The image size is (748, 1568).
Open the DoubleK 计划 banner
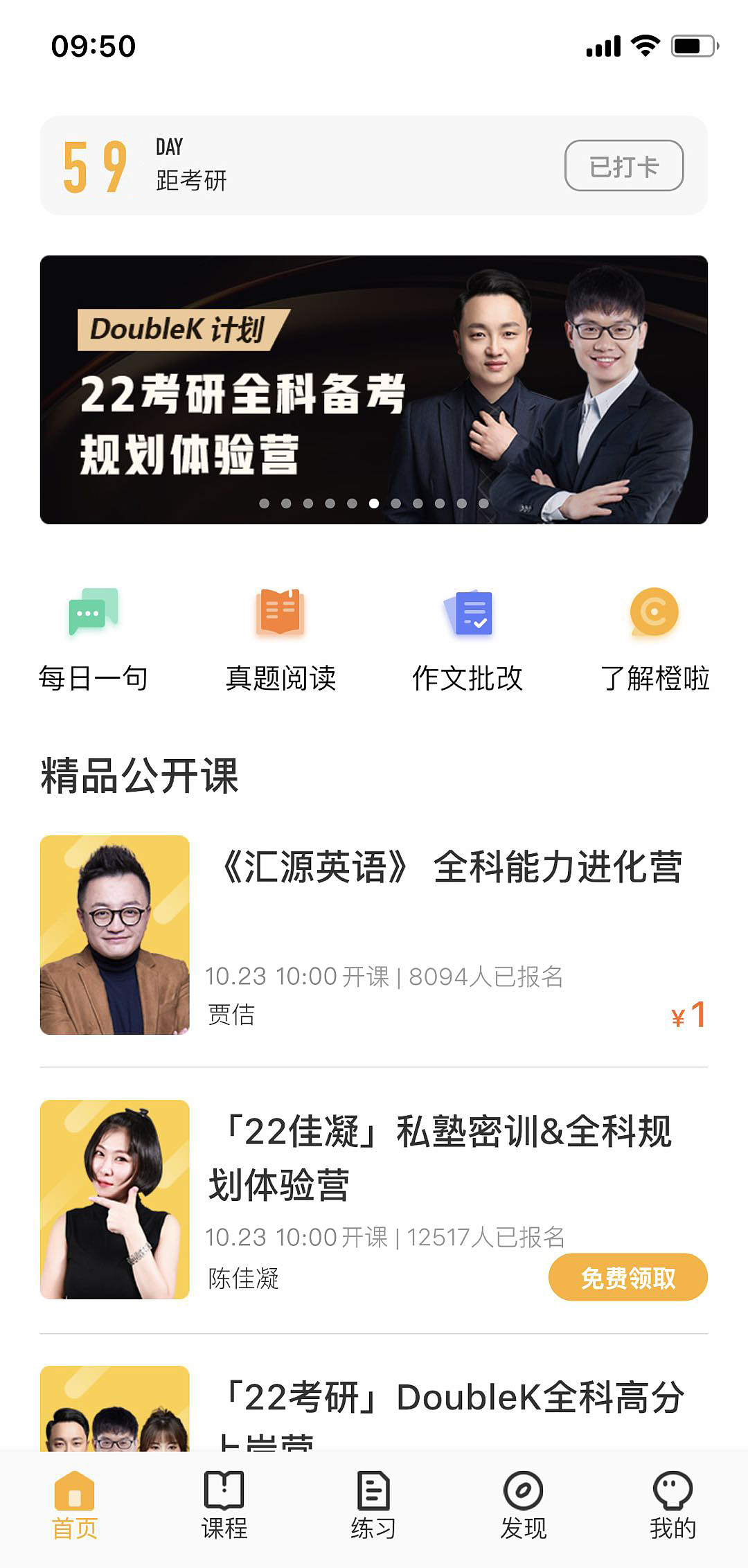point(374,388)
